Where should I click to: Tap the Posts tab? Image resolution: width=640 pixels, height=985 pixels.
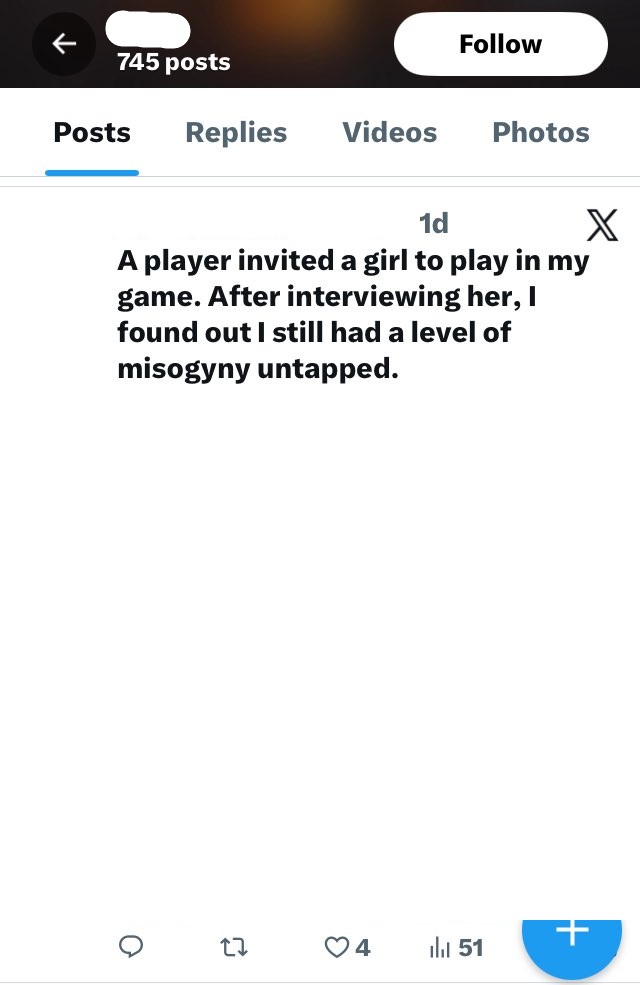coord(92,133)
